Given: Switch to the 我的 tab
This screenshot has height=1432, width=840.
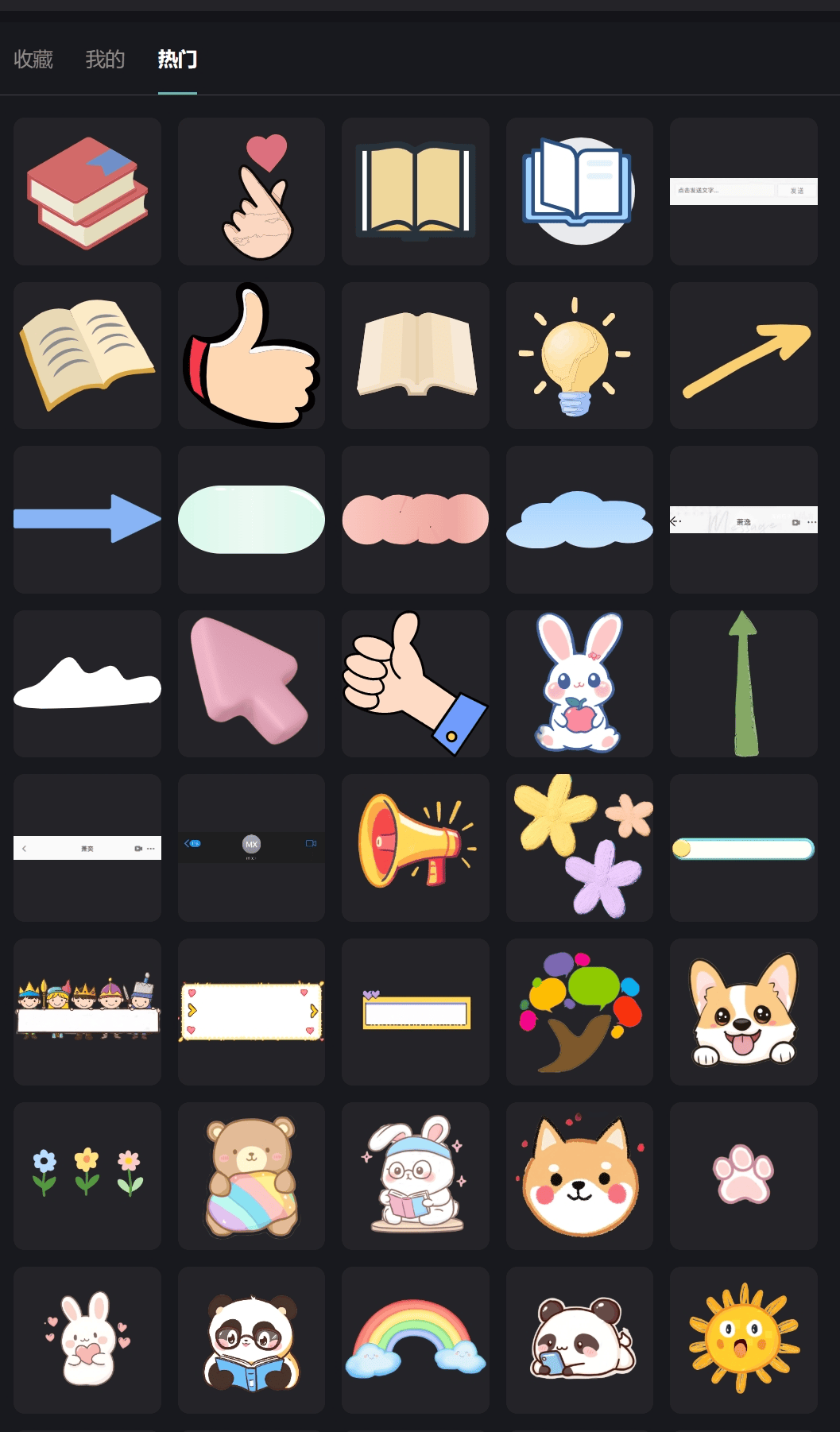Looking at the screenshot, I should (105, 60).
